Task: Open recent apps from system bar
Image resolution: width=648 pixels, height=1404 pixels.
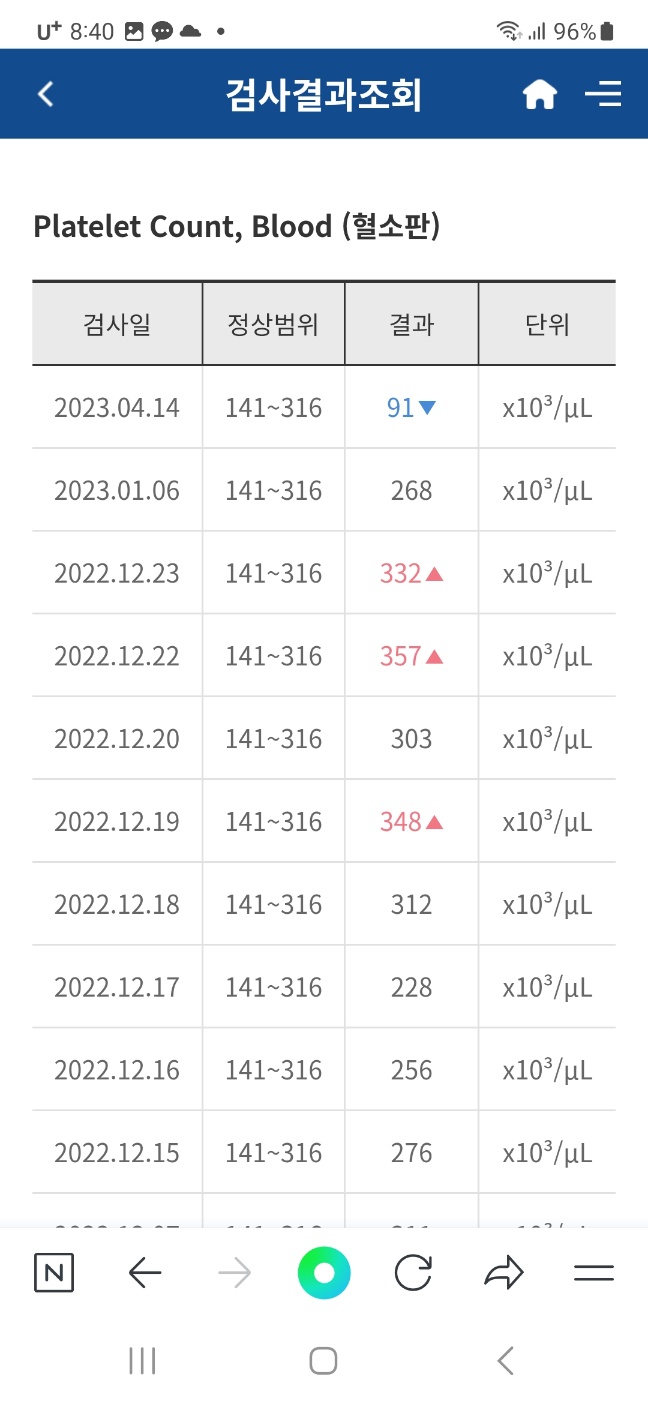Action: [143, 1360]
